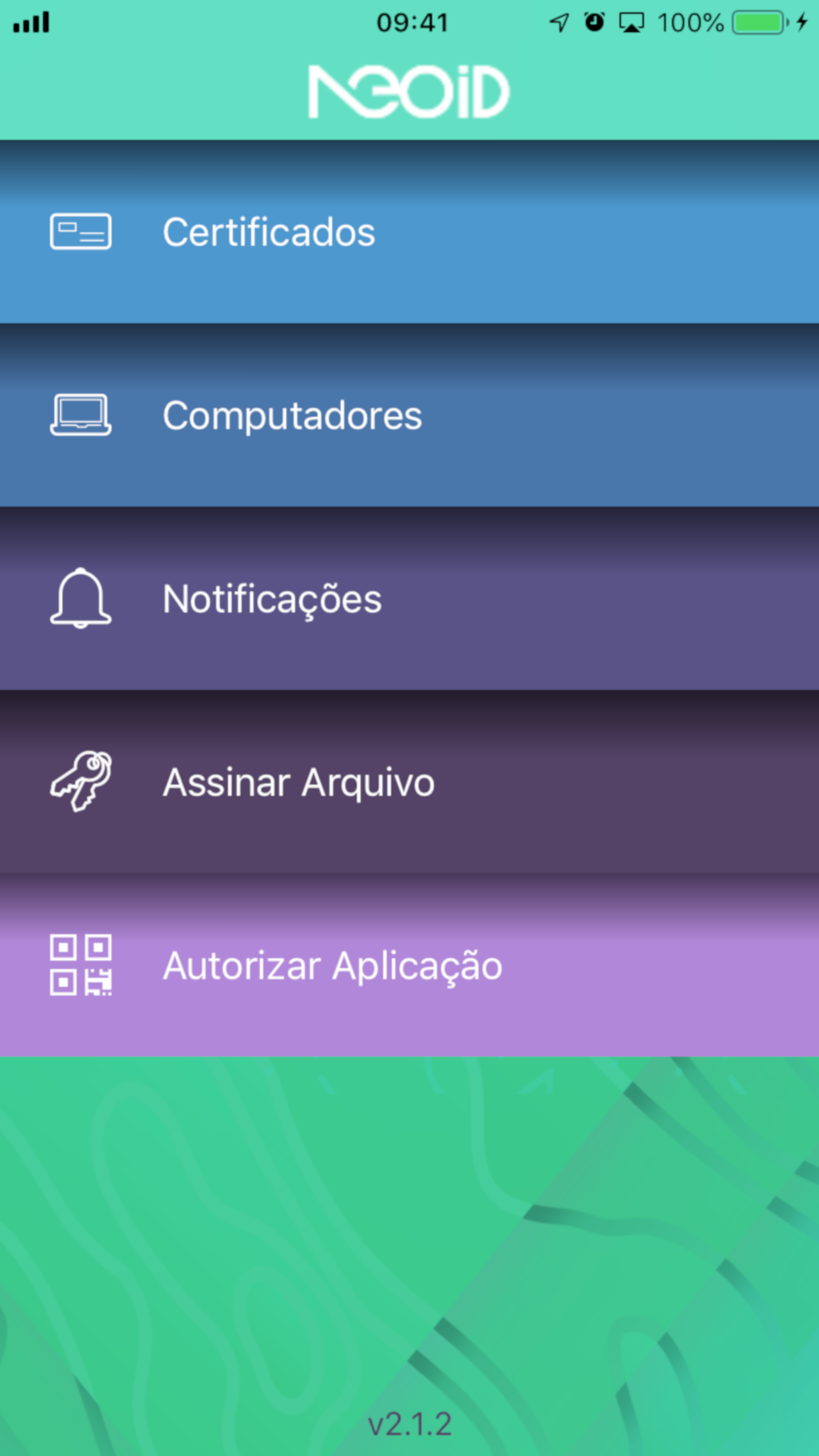Open the Computadores menu entry
Viewport: 819px width, 1456px height.
click(292, 415)
